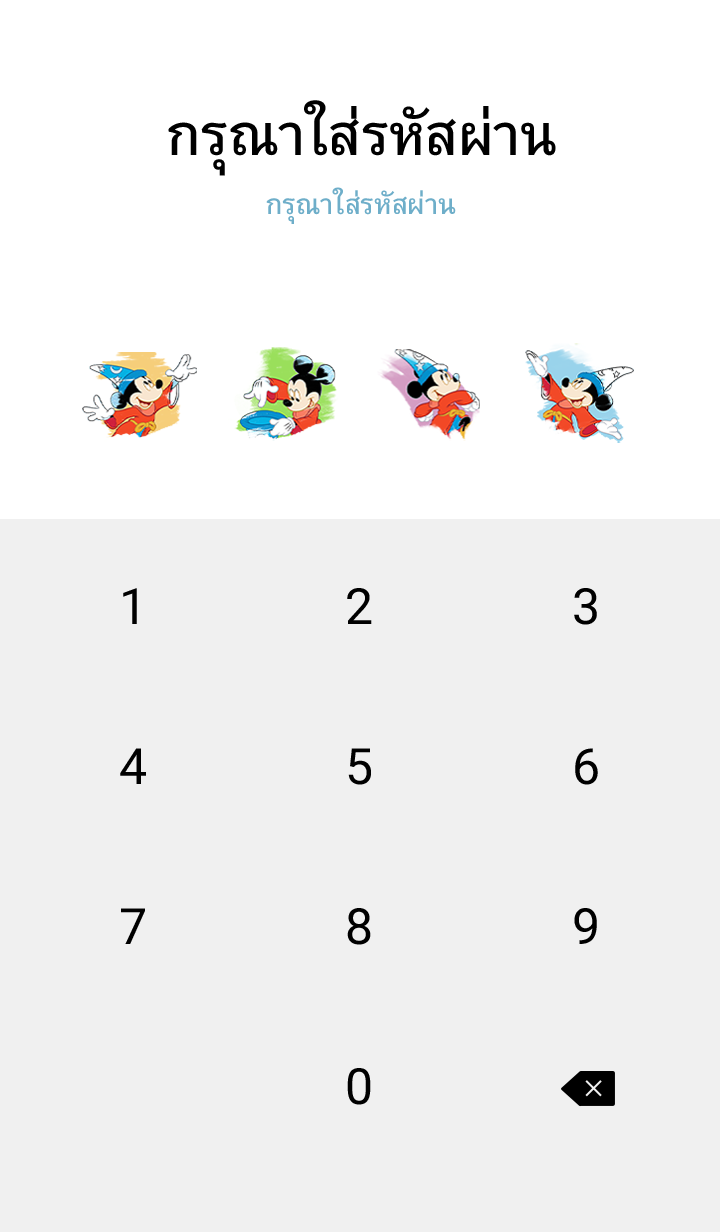The height and width of the screenshot is (1232, 720).
Task: Tap the number 8 key
Action: pos(359,927)
